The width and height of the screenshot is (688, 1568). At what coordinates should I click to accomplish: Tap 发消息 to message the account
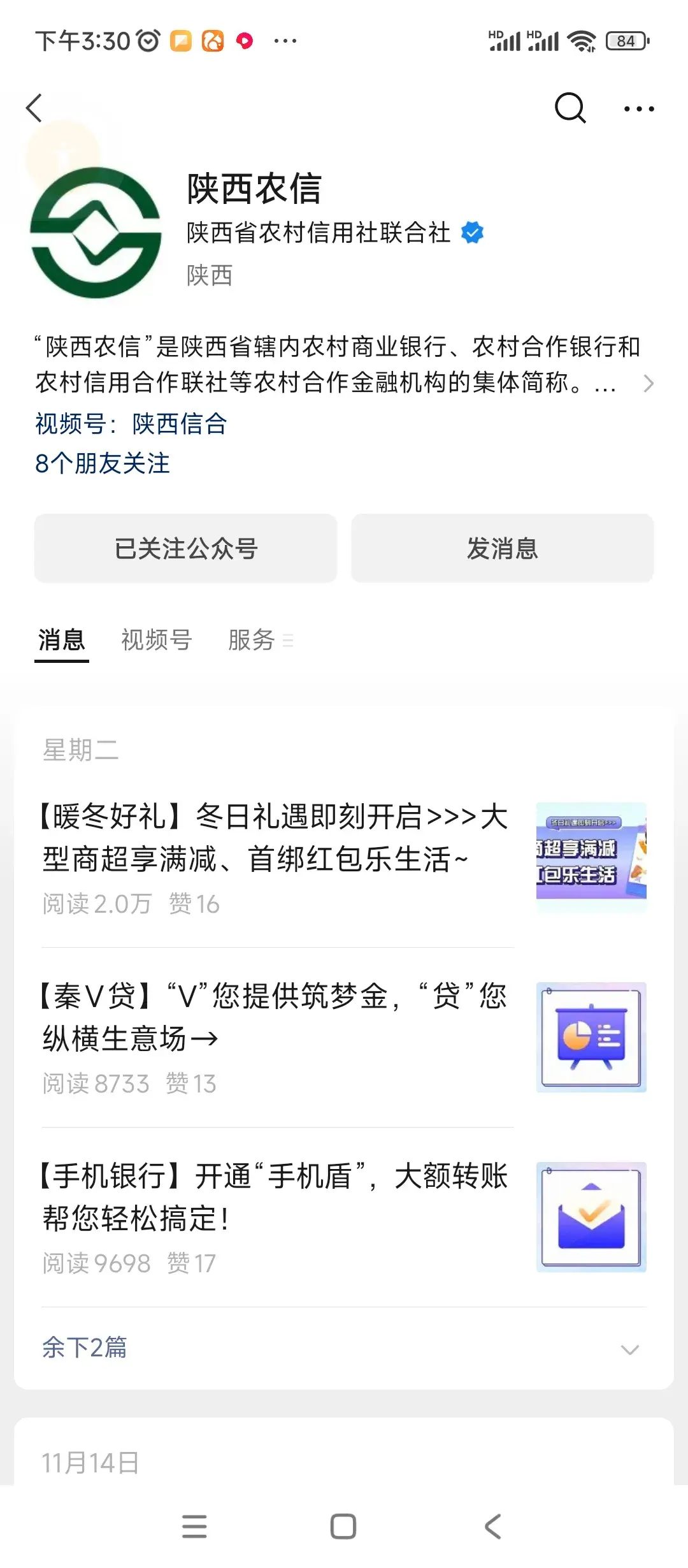click(x=501, y=548)
